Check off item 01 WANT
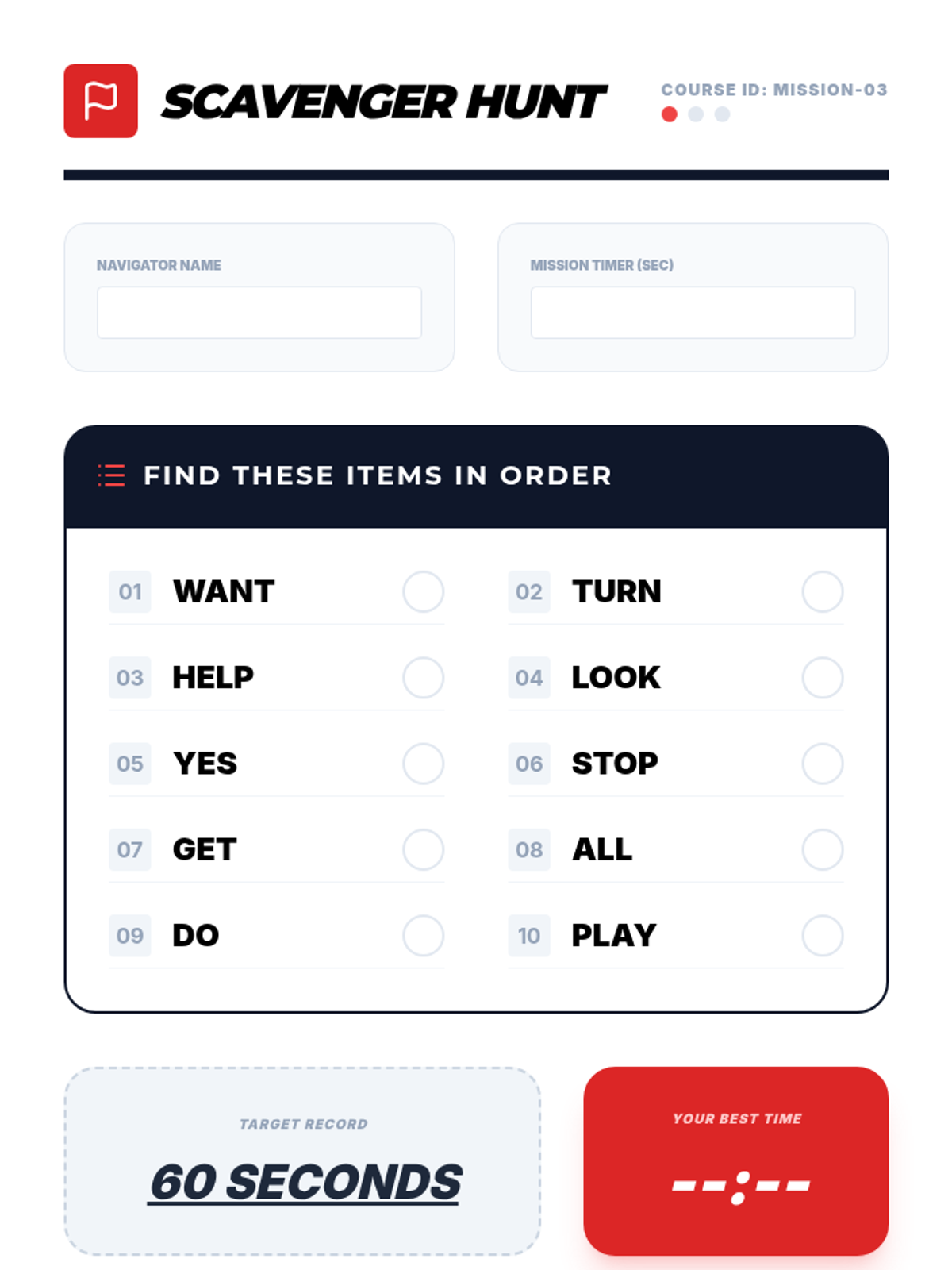The image size is (952, 1270). pos(423,591)
